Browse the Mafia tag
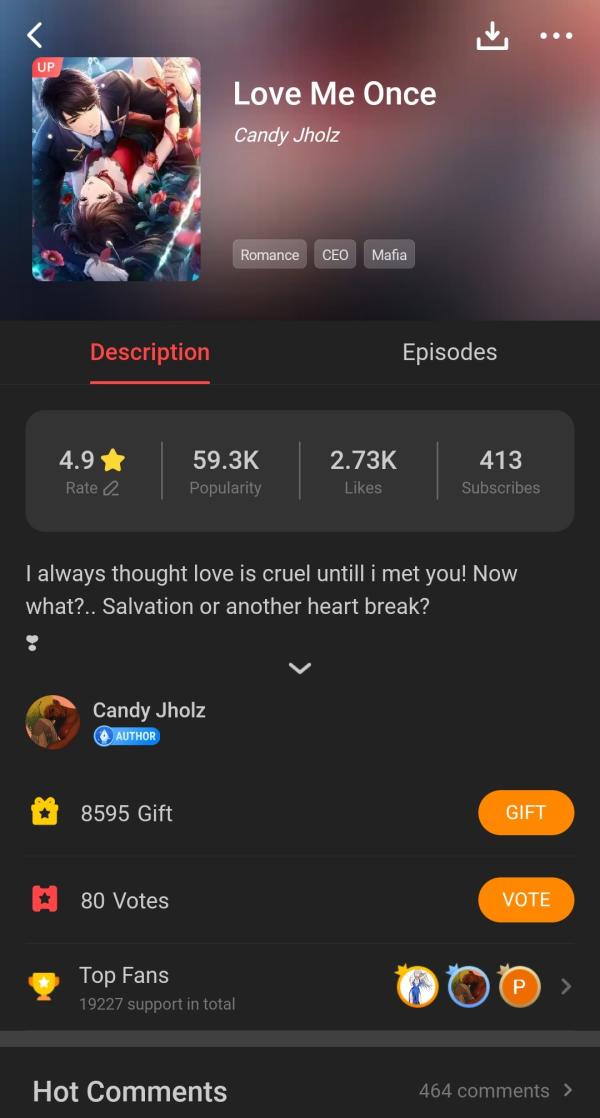This screenshot has width=600, height=1118. 389,255
